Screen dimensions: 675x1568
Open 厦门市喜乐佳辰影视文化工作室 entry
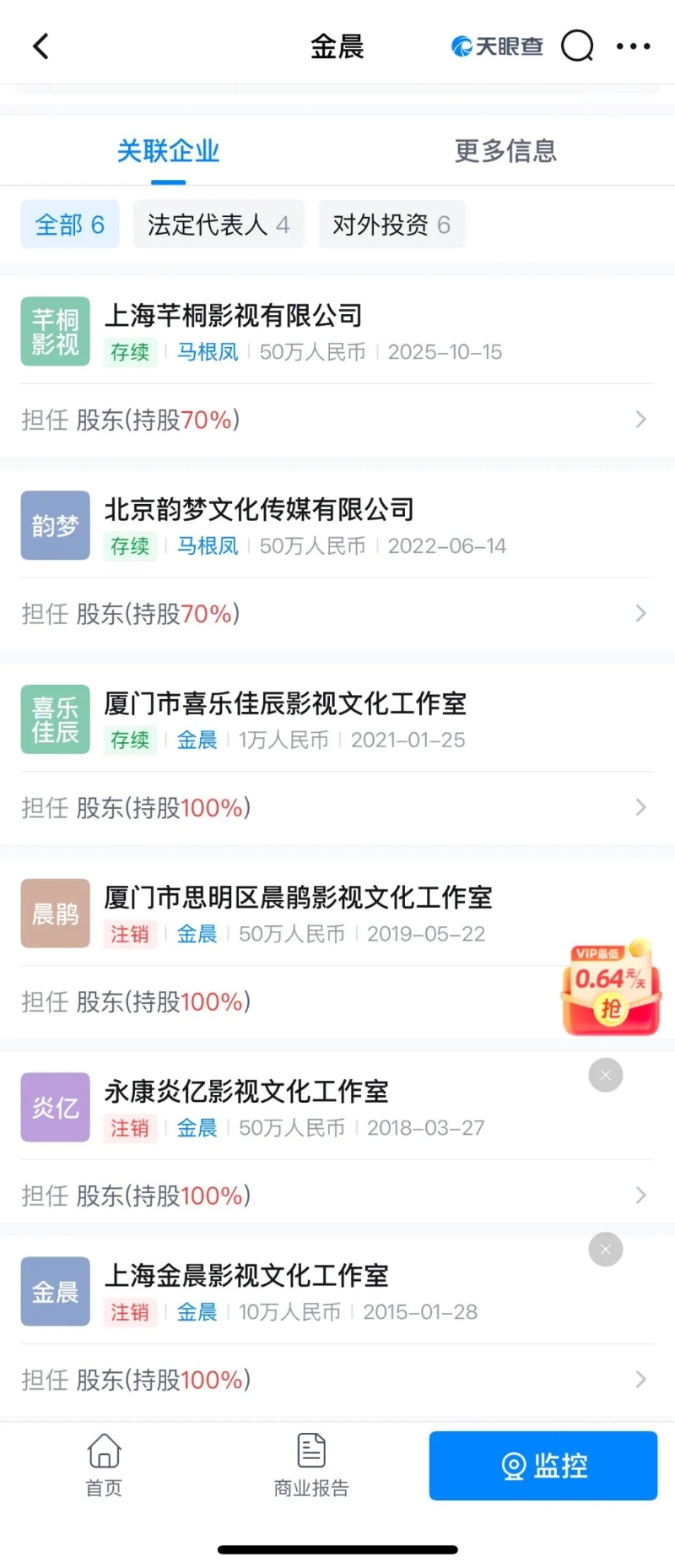pyautogui.click(x=285, y=703)
